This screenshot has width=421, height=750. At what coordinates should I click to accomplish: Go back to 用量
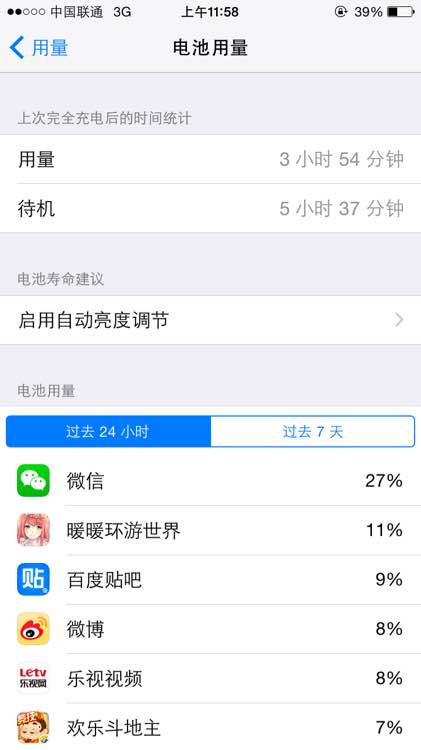[39, 48]
